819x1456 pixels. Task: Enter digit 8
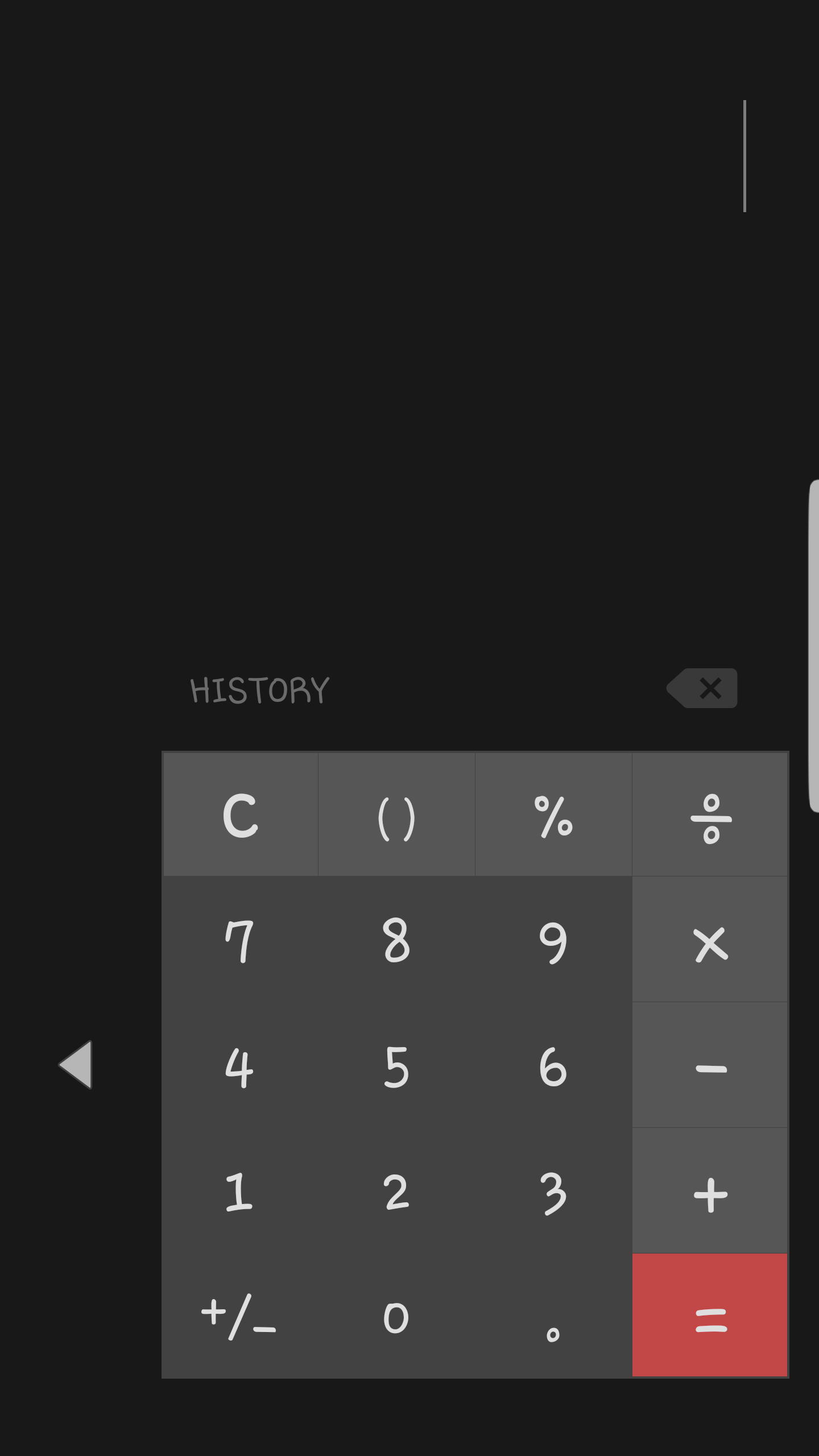396,940
